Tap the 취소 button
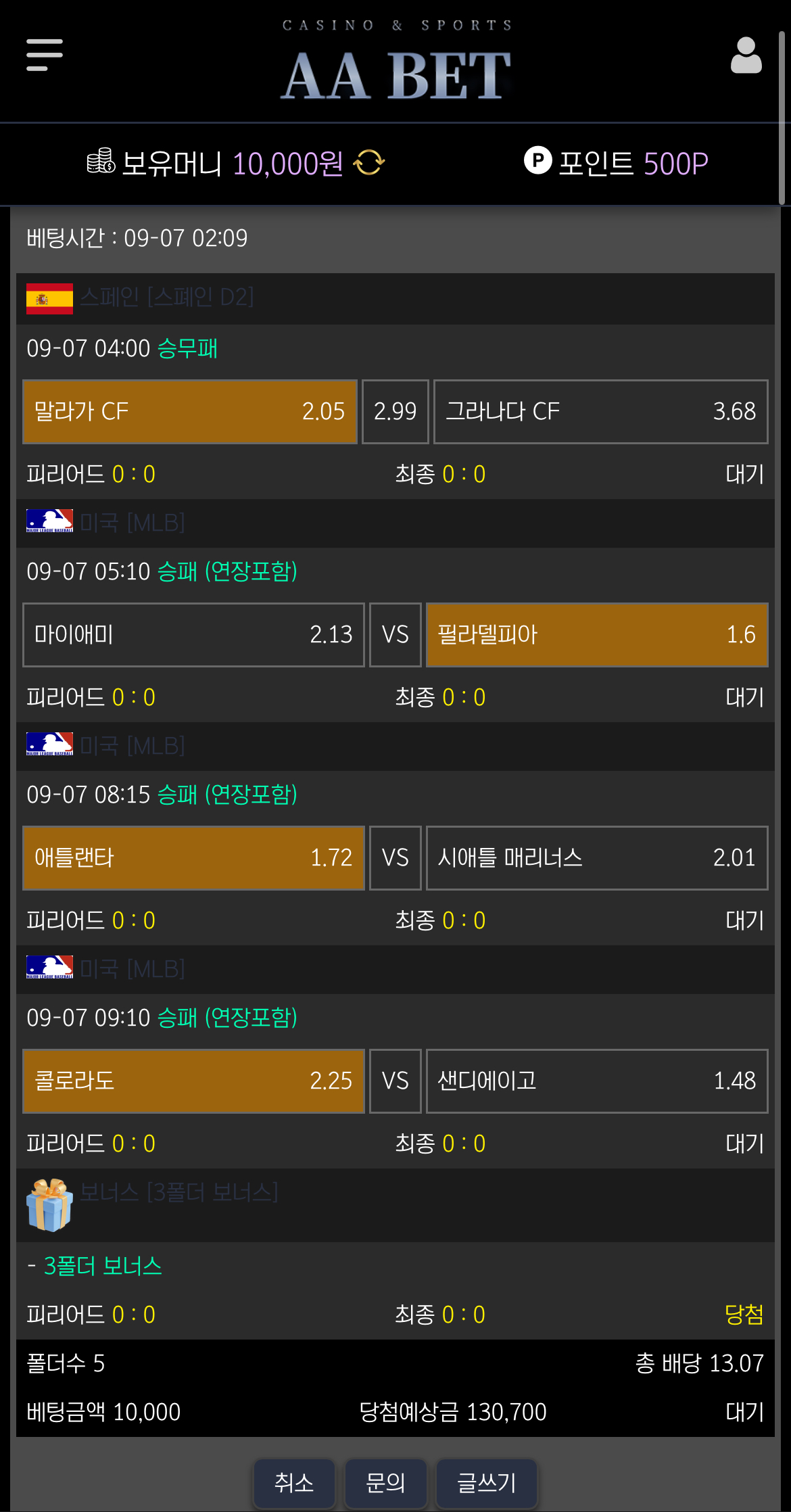 [x=294, y=1483]
